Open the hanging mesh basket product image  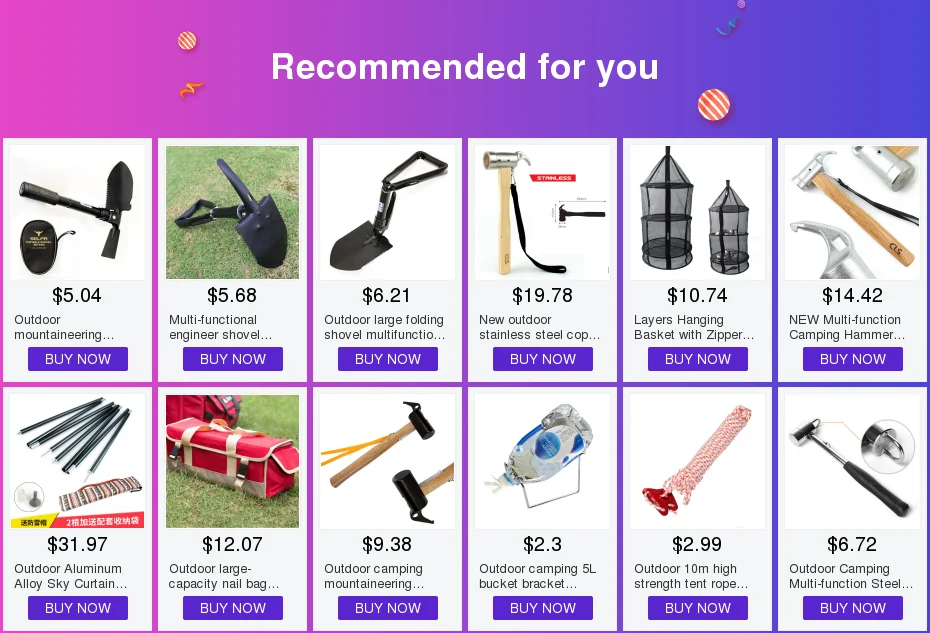pos(698,212)
